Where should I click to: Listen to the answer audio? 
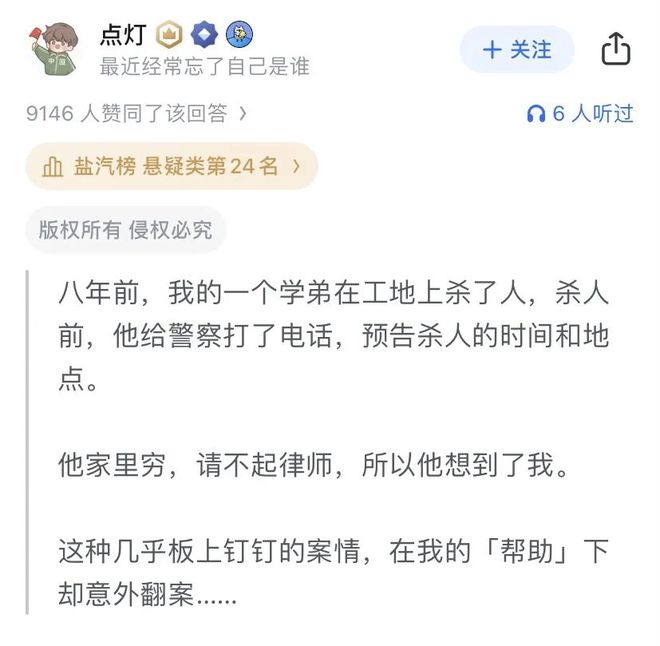click(580, 114)
